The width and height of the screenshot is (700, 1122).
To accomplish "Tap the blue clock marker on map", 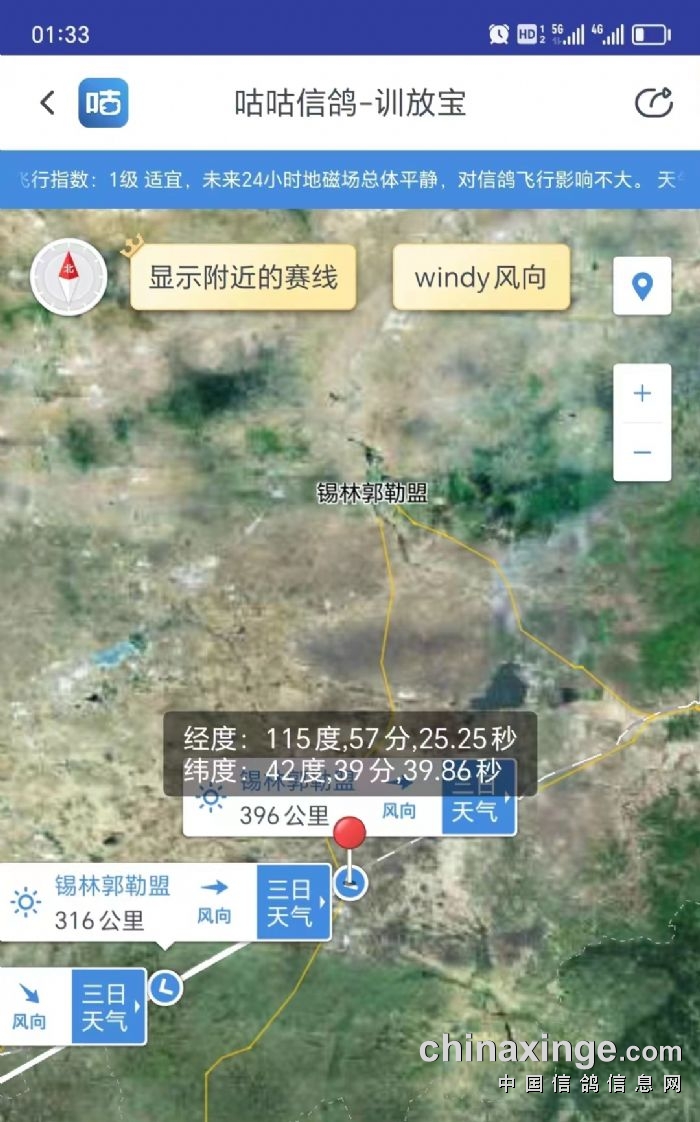I will tap(165, 989).
